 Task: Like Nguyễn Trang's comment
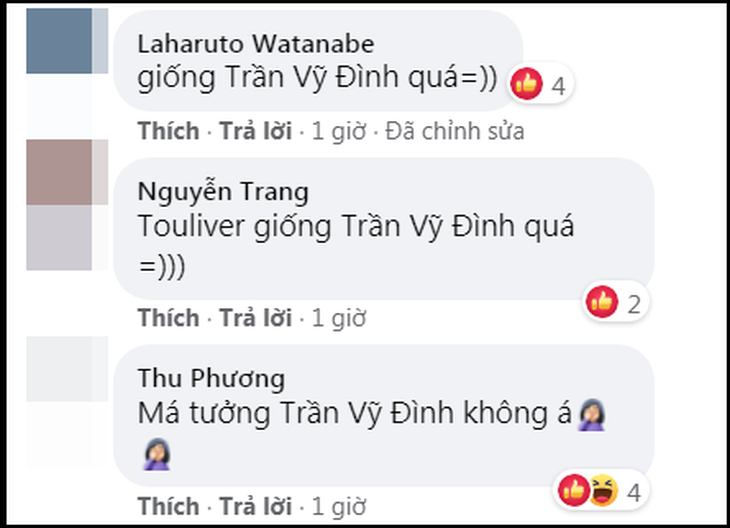168,318
